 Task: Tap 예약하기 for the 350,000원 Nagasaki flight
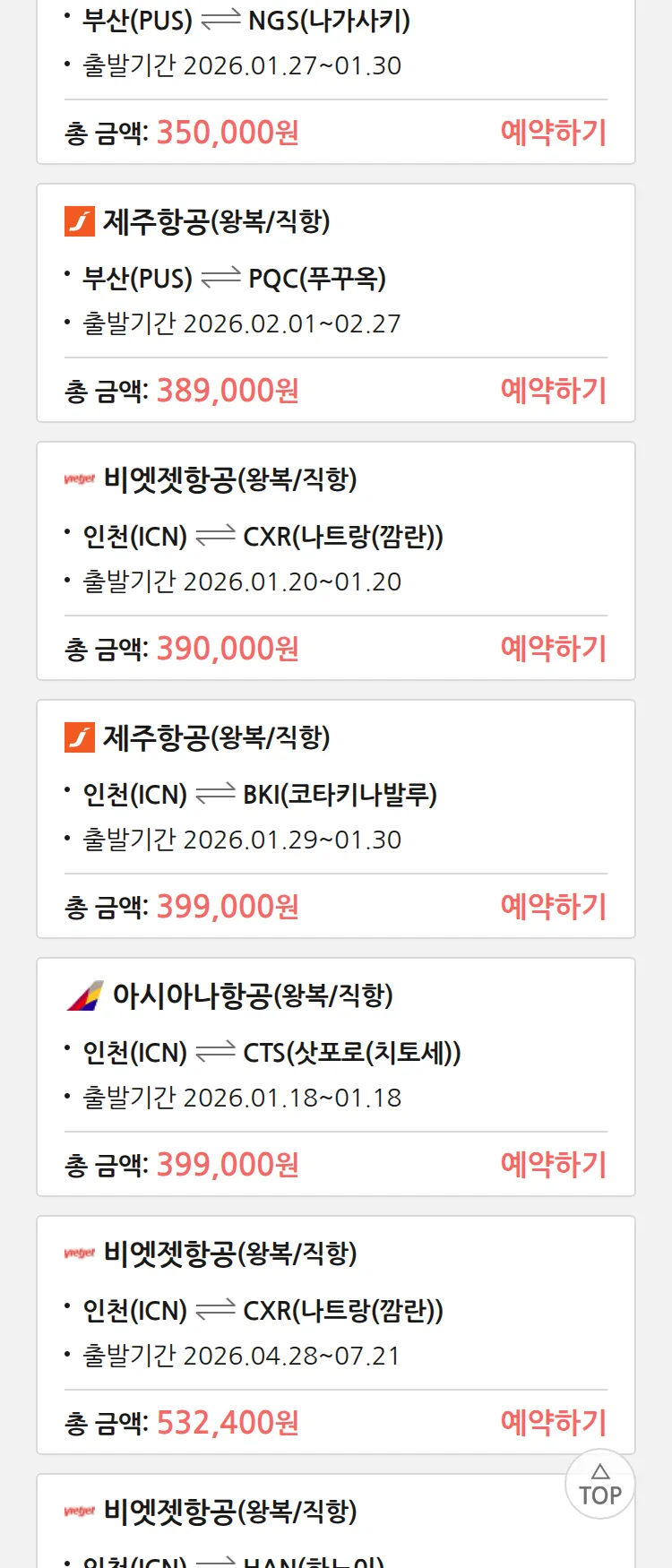tap(553, 133)
